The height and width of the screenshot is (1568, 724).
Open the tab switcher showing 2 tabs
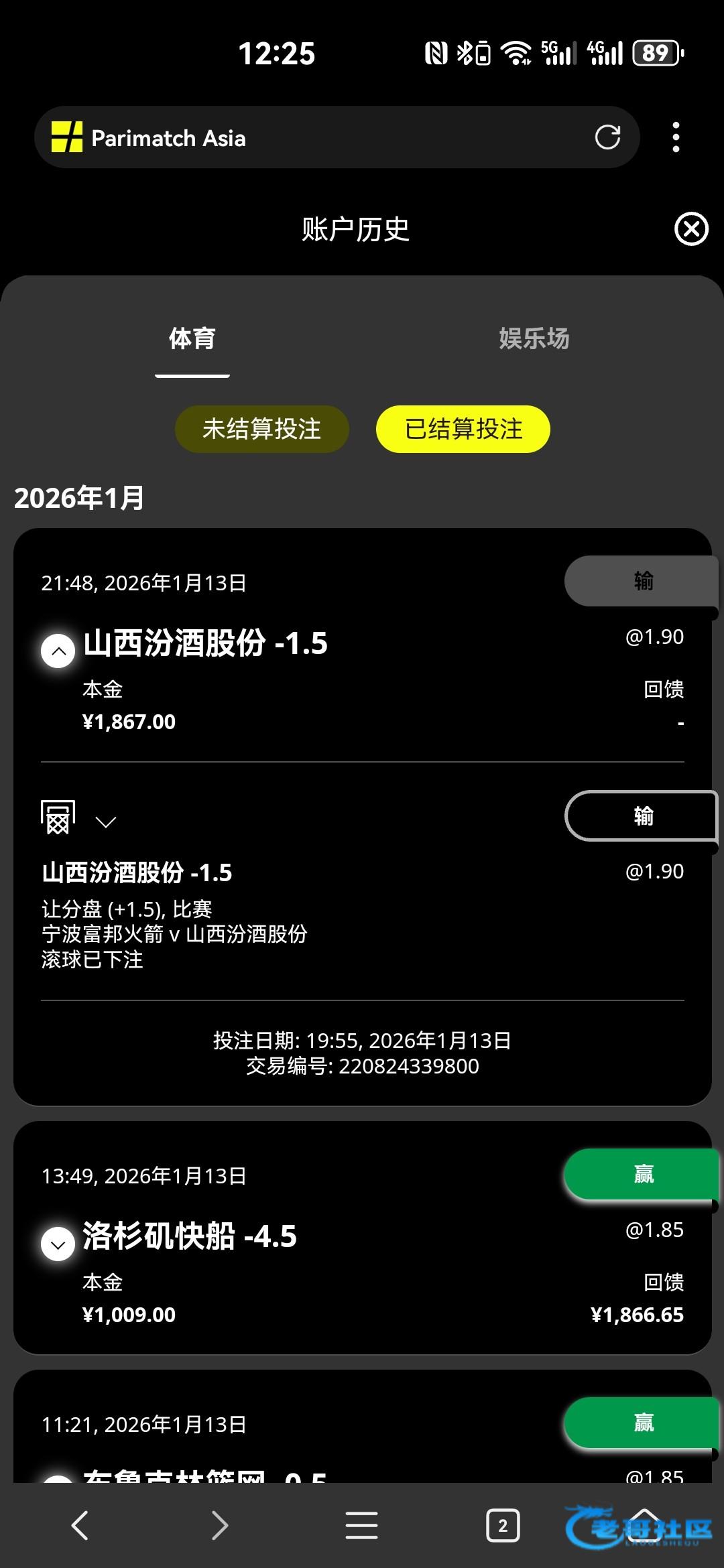(503, 1526)
